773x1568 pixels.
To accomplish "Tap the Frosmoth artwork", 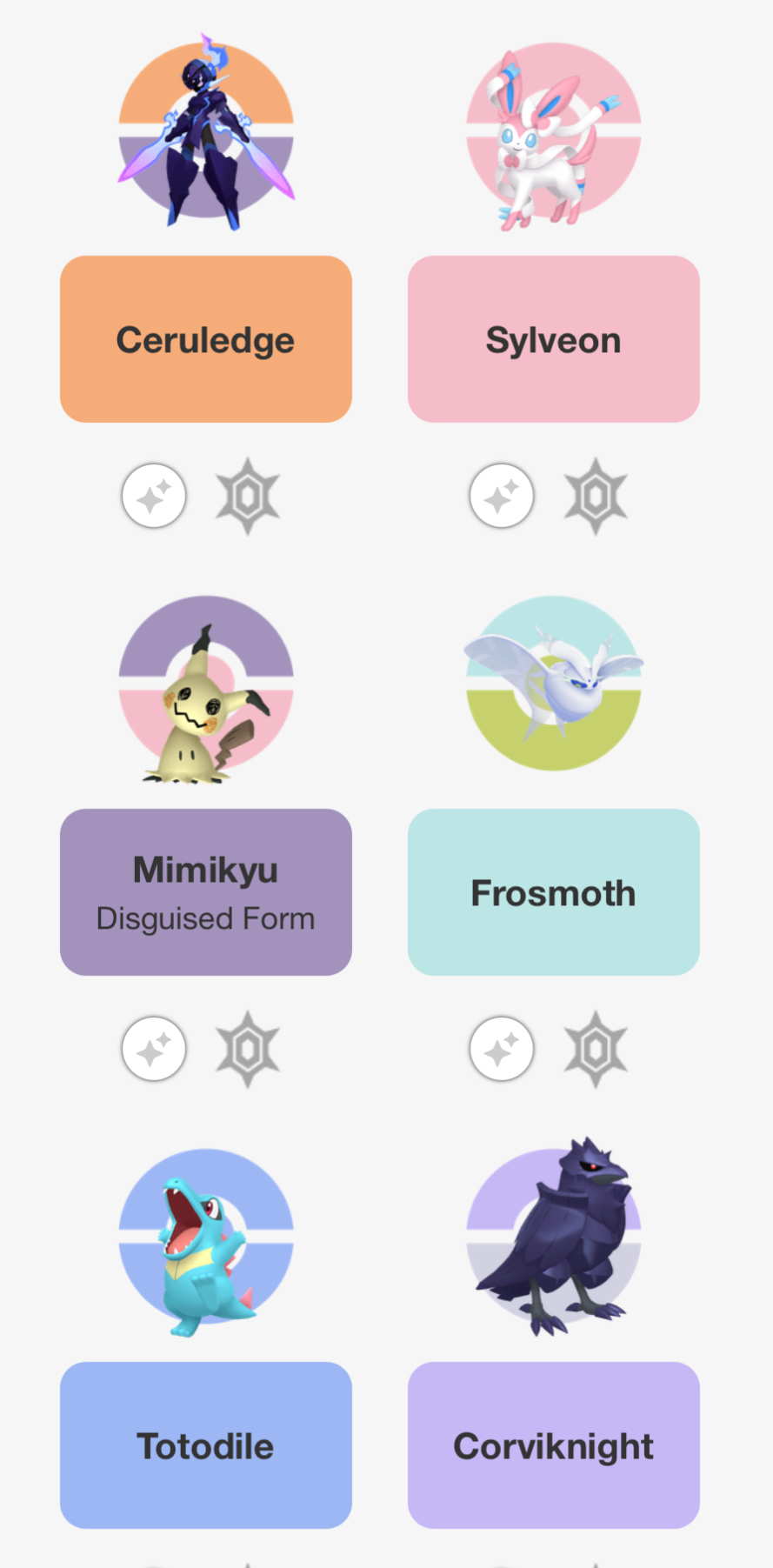I will coord(554,684).
